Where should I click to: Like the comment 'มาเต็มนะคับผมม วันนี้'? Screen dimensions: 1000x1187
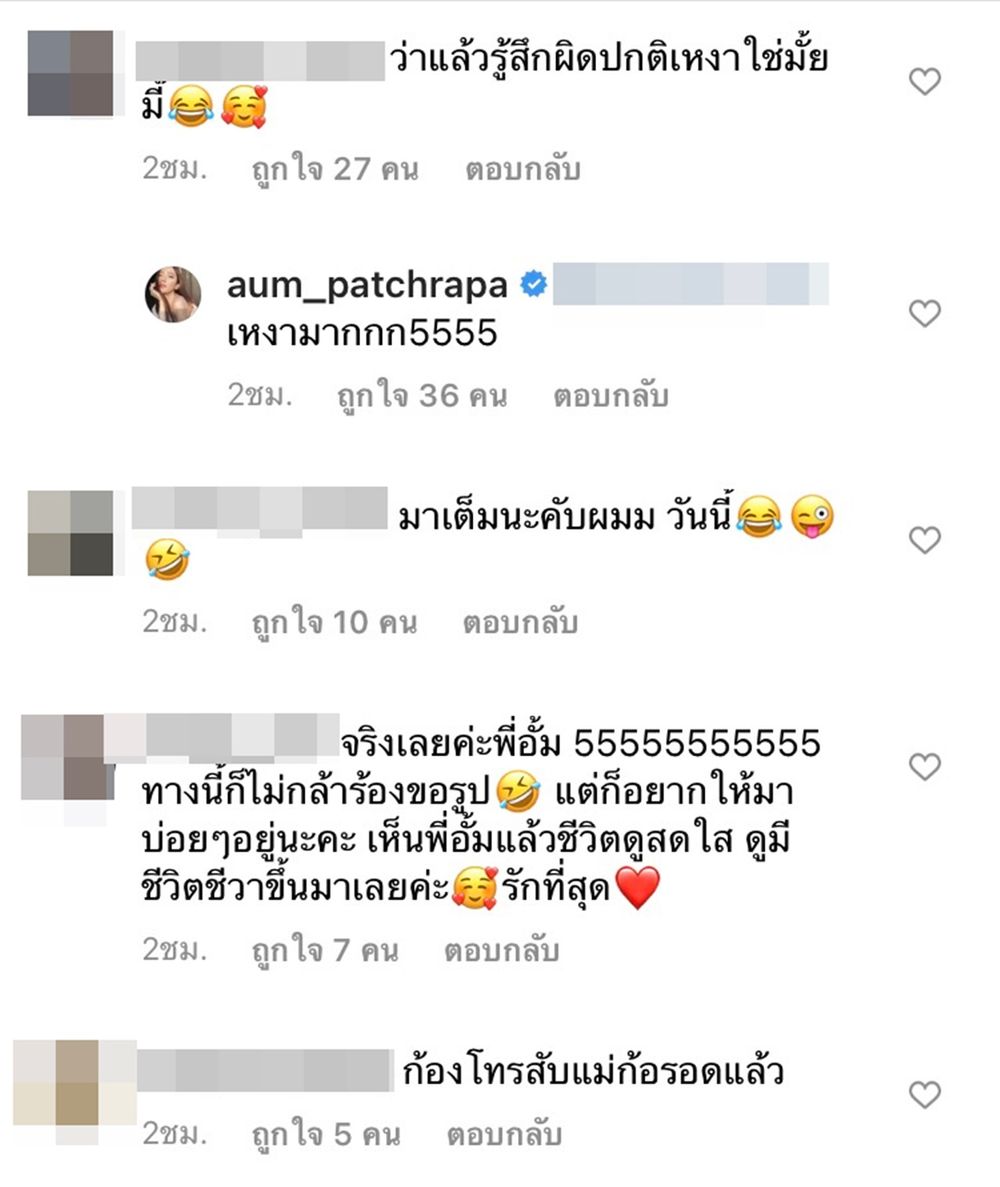(925, 541)
